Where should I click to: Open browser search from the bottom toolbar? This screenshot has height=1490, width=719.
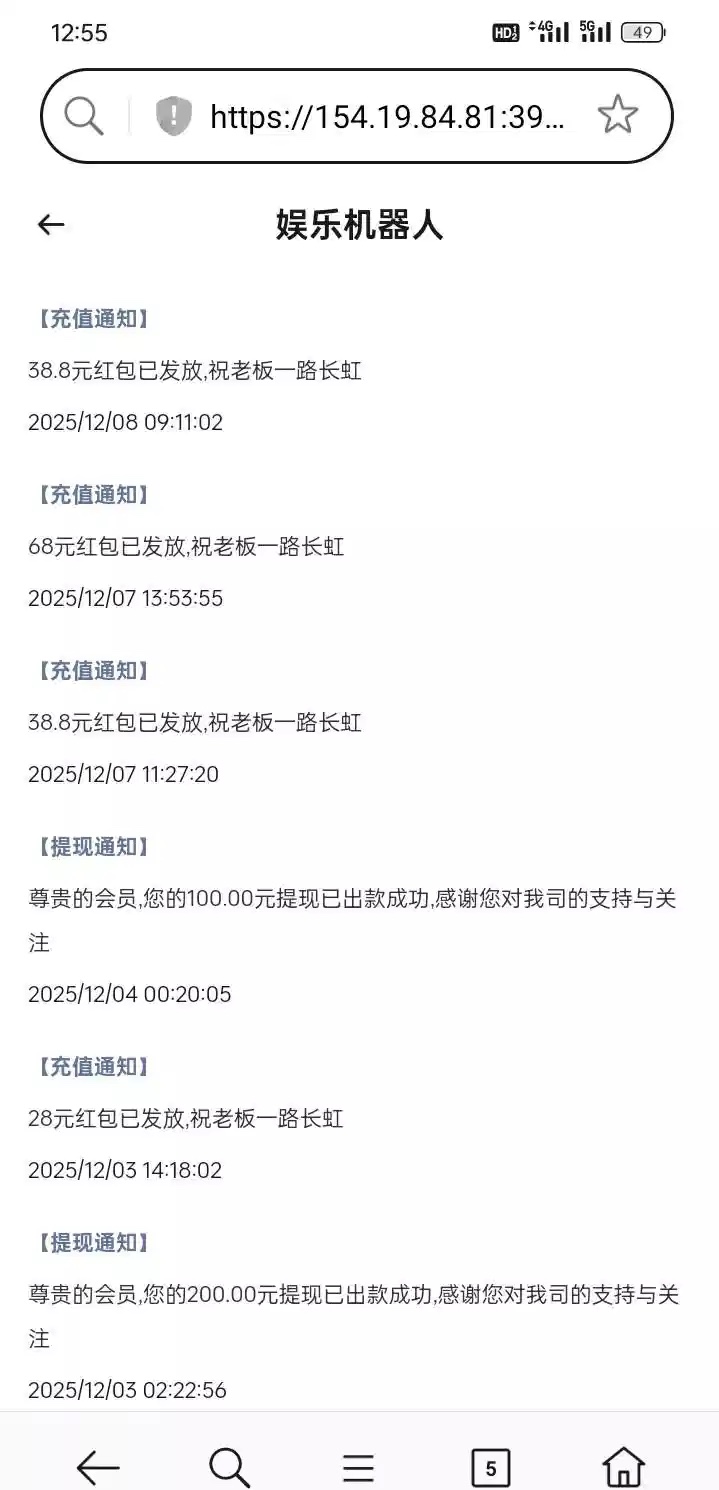click(x=229, y=1467)
